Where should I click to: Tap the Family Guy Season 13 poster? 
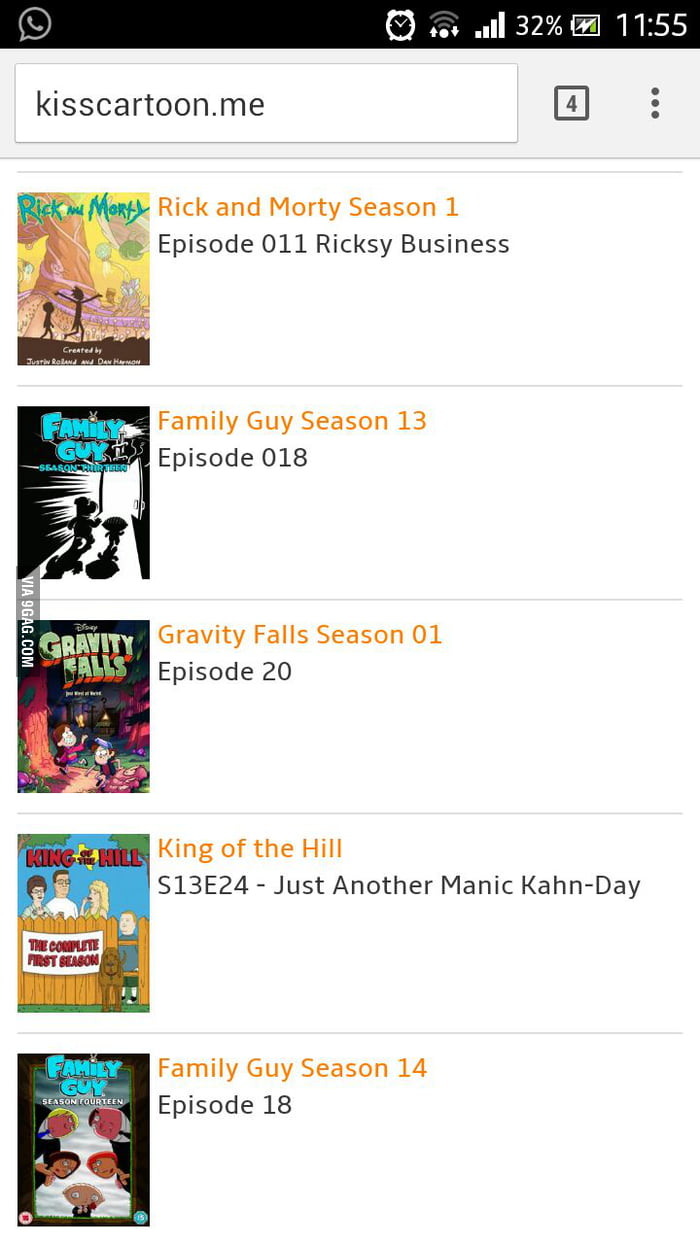(83, 492)
